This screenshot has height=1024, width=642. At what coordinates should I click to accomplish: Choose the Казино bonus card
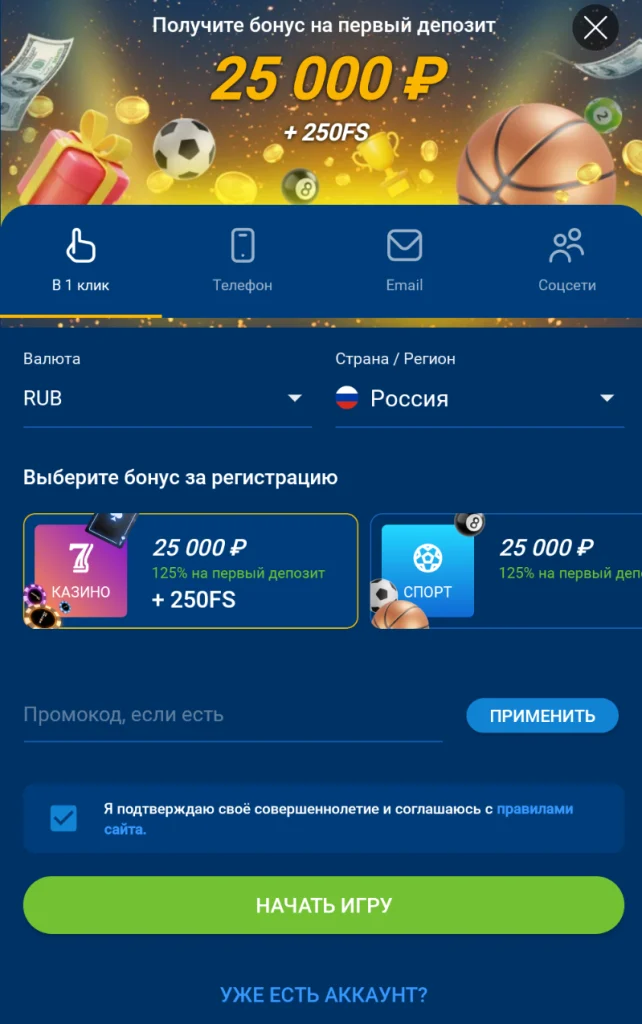click(x=190, y=571)
